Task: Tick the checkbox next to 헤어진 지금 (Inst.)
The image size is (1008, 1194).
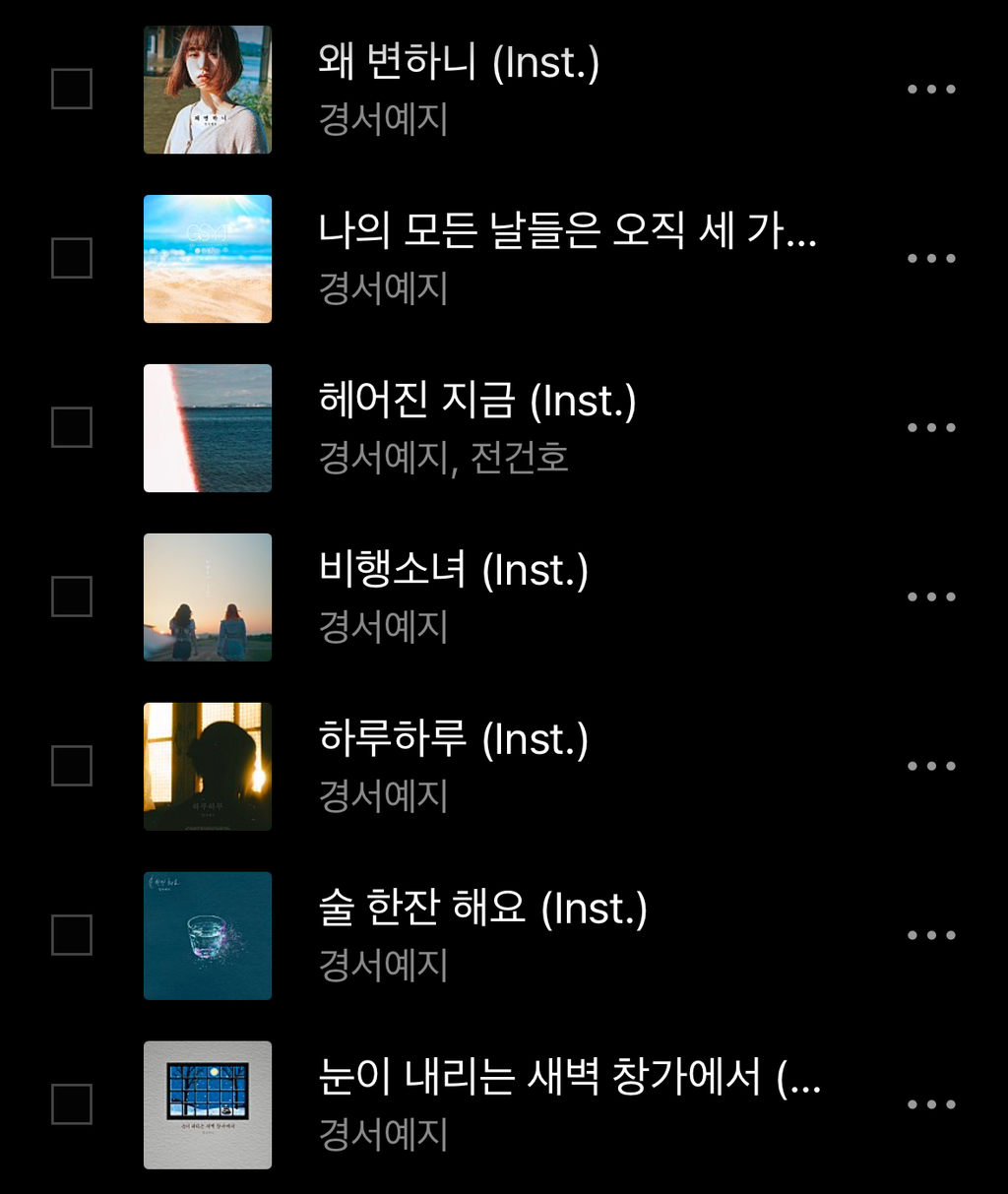Action: [72, 427]
